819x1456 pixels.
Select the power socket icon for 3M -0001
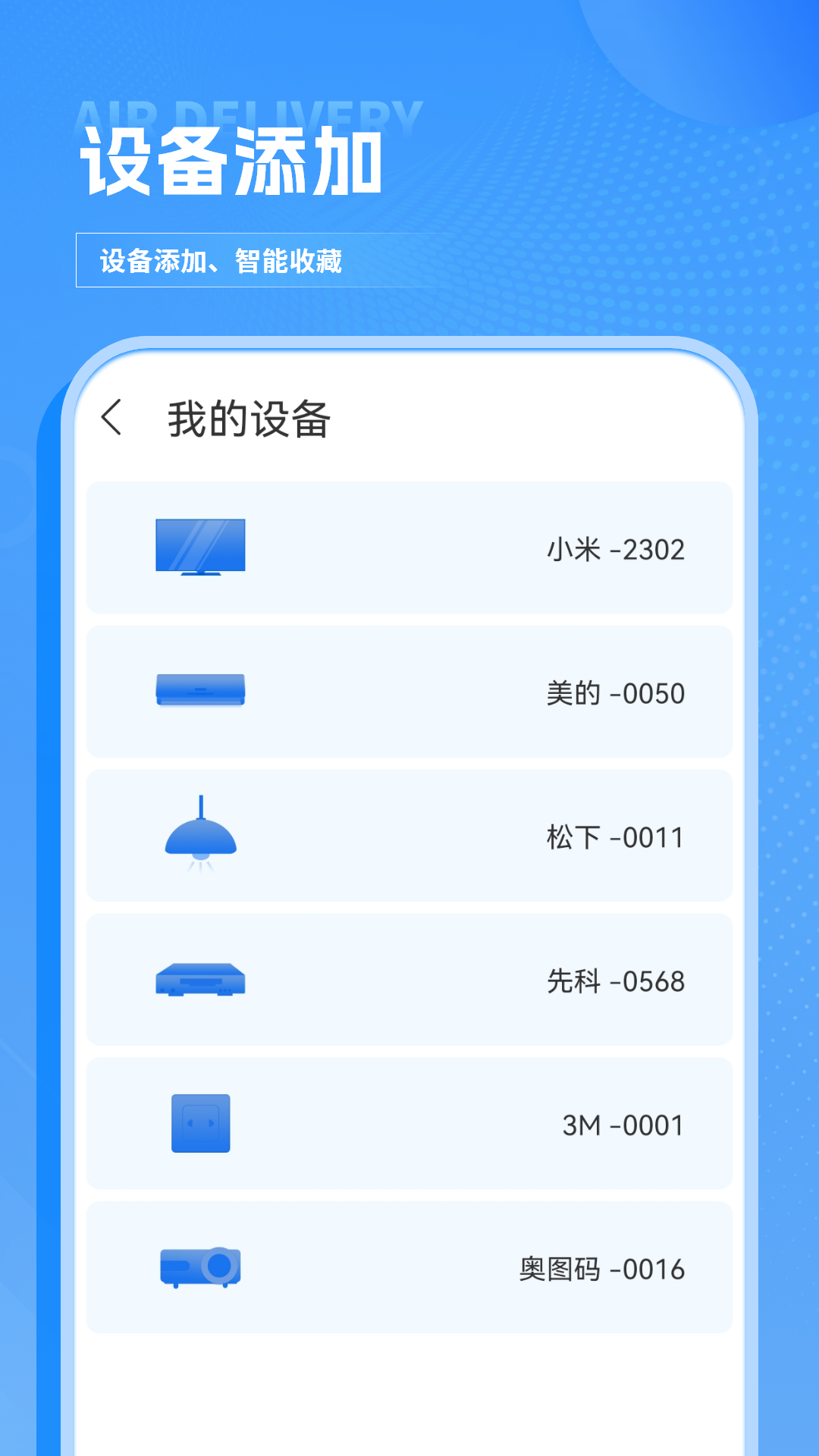(x=199, y=1125)
